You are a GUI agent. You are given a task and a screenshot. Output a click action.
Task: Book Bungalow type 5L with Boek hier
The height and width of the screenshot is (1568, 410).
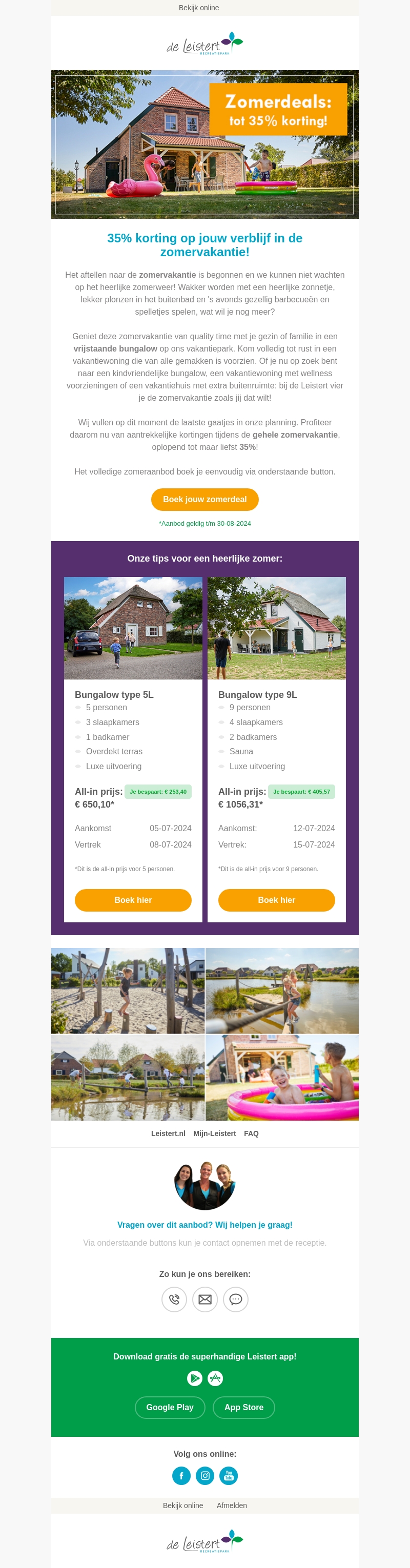pyautogui.click(x=133, y=900)
